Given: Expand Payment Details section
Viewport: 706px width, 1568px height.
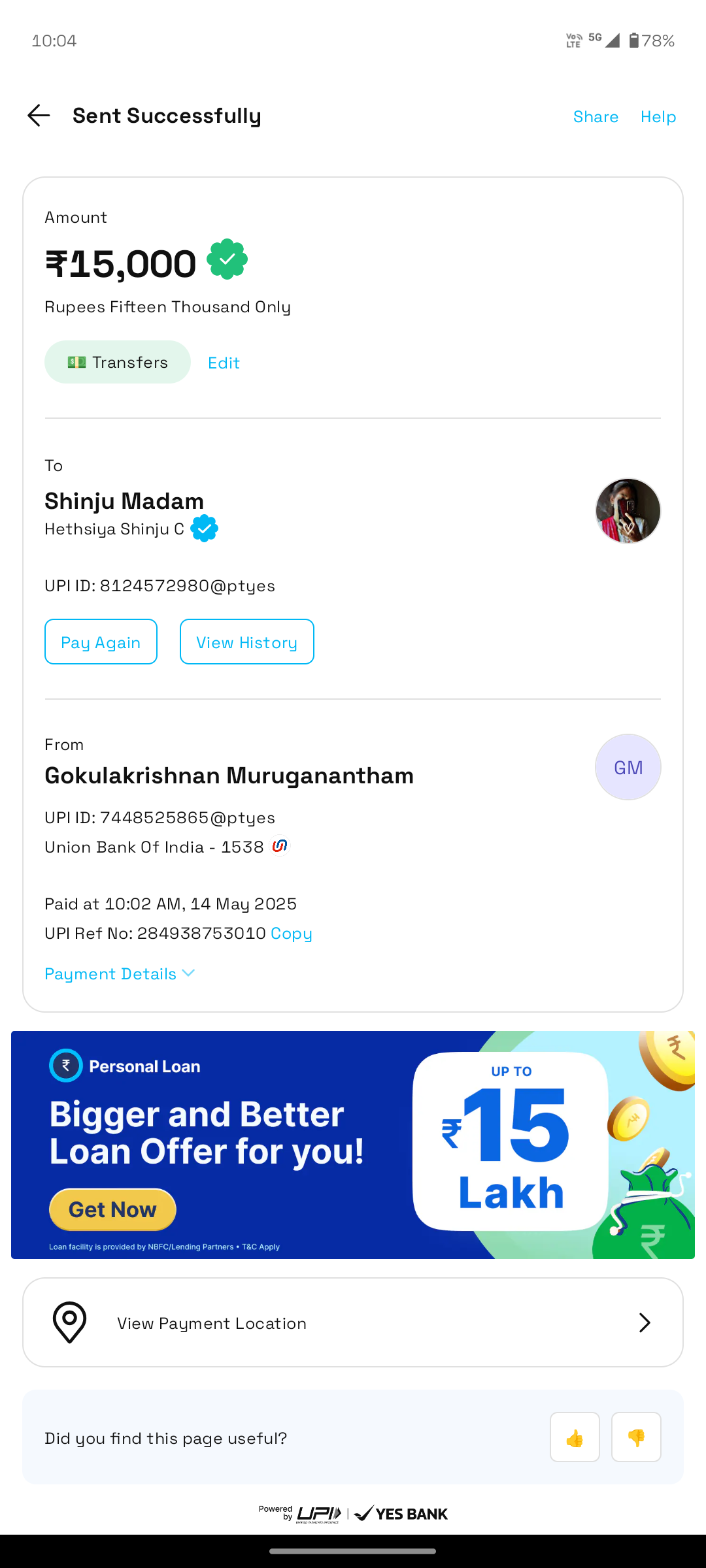Looking at the screenshot, I should click(120, 973).
